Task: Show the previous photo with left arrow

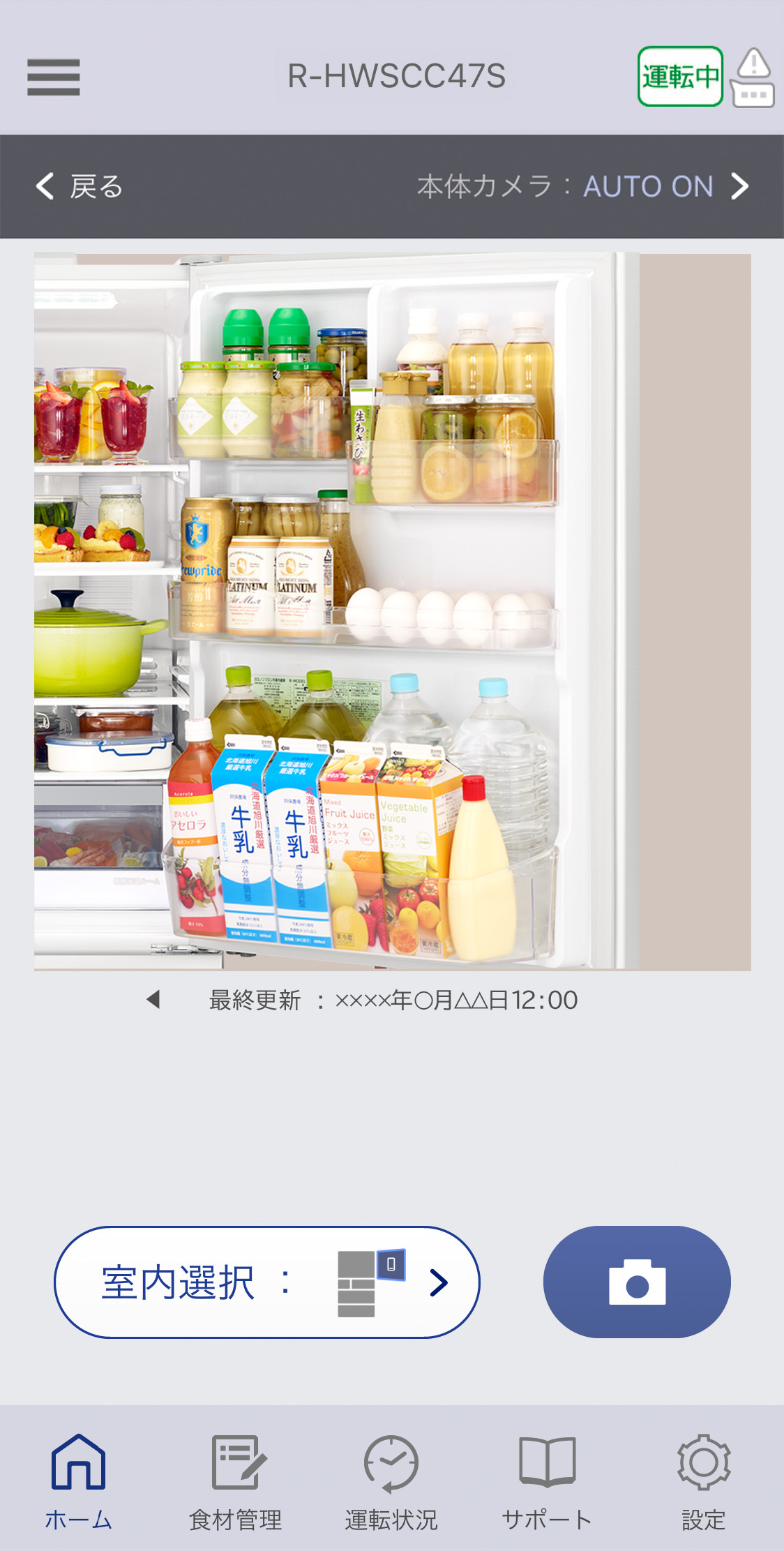Action: tap(153, 1000)
